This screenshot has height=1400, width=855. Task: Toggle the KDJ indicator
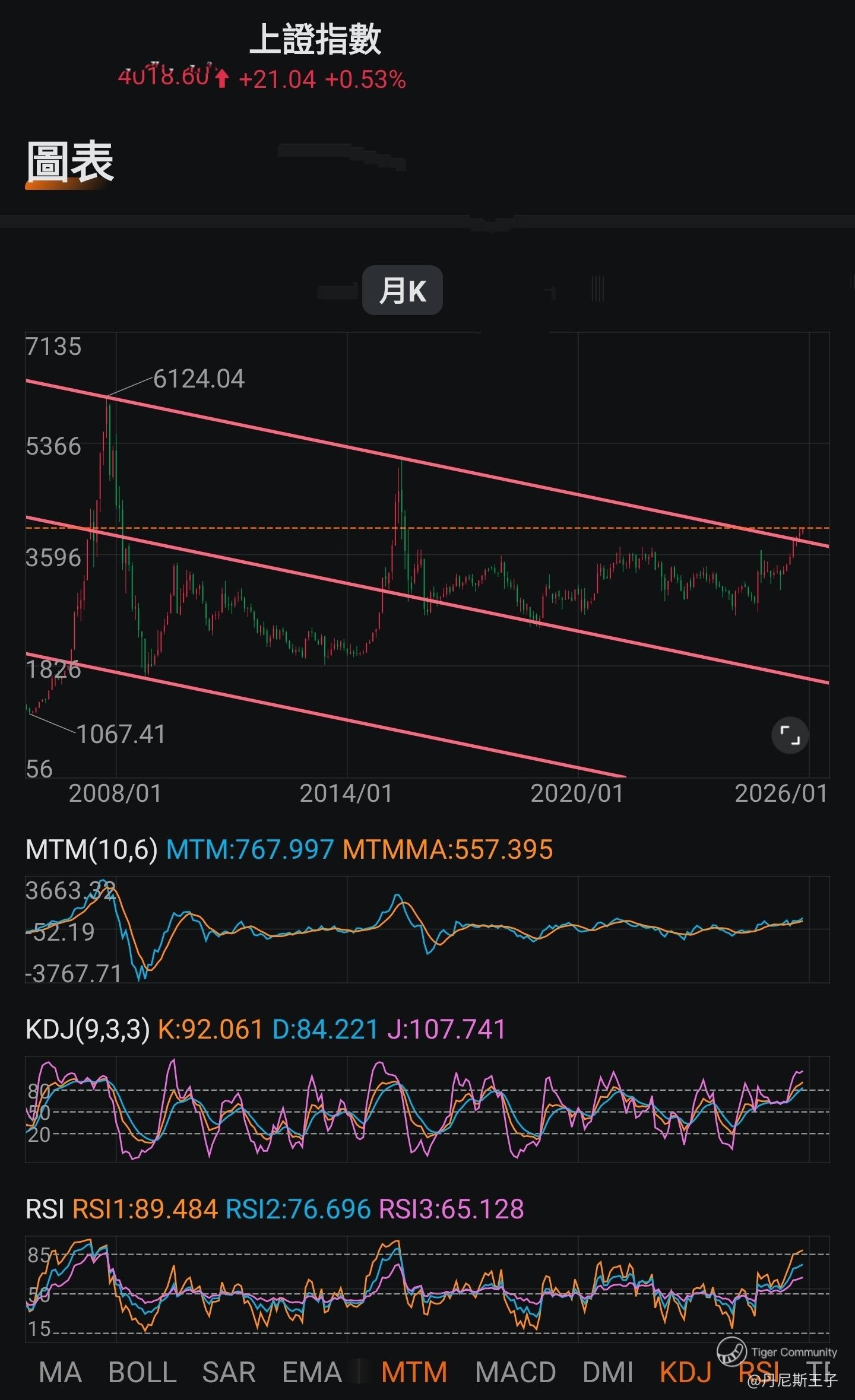point(686,1372)
